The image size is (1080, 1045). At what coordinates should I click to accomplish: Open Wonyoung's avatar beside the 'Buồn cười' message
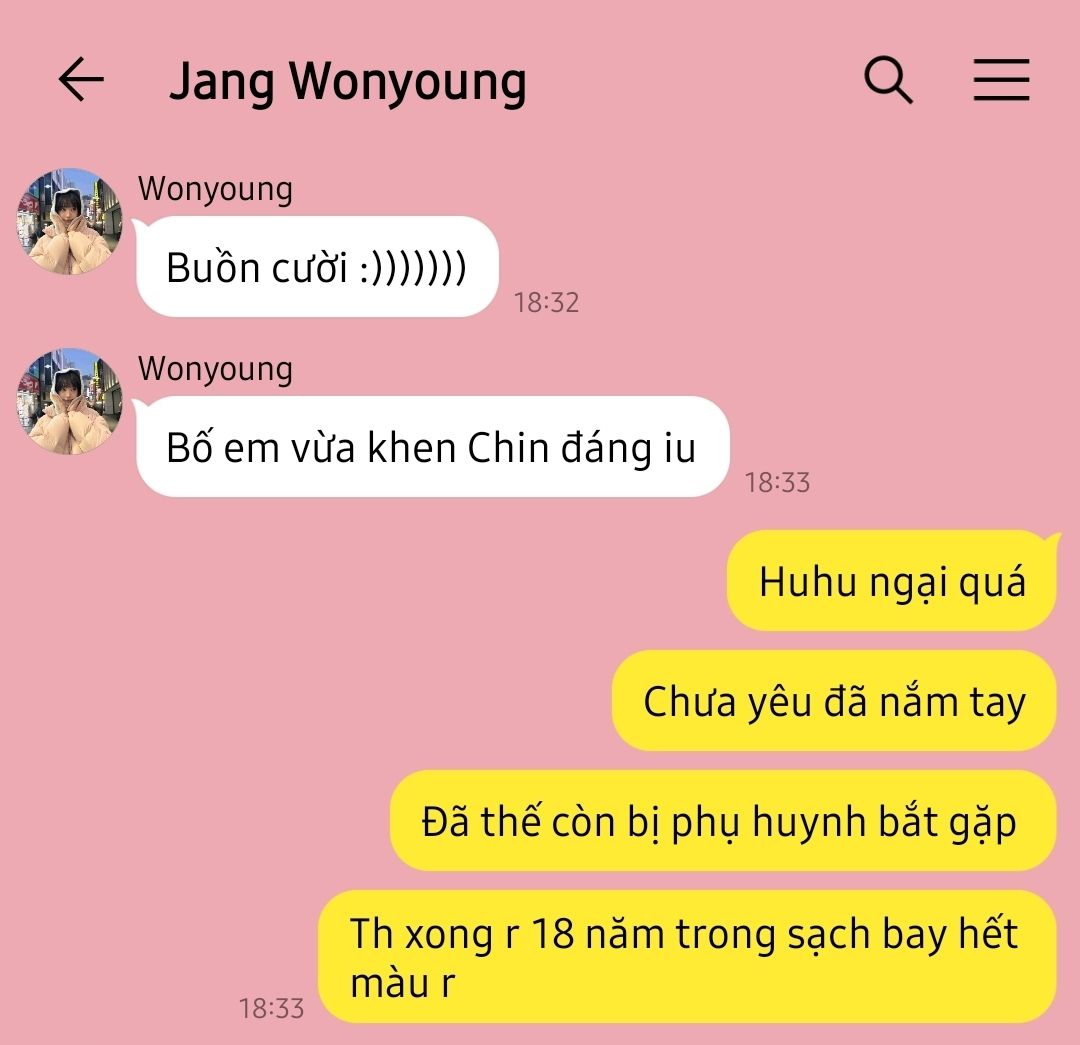click(69, 222)
